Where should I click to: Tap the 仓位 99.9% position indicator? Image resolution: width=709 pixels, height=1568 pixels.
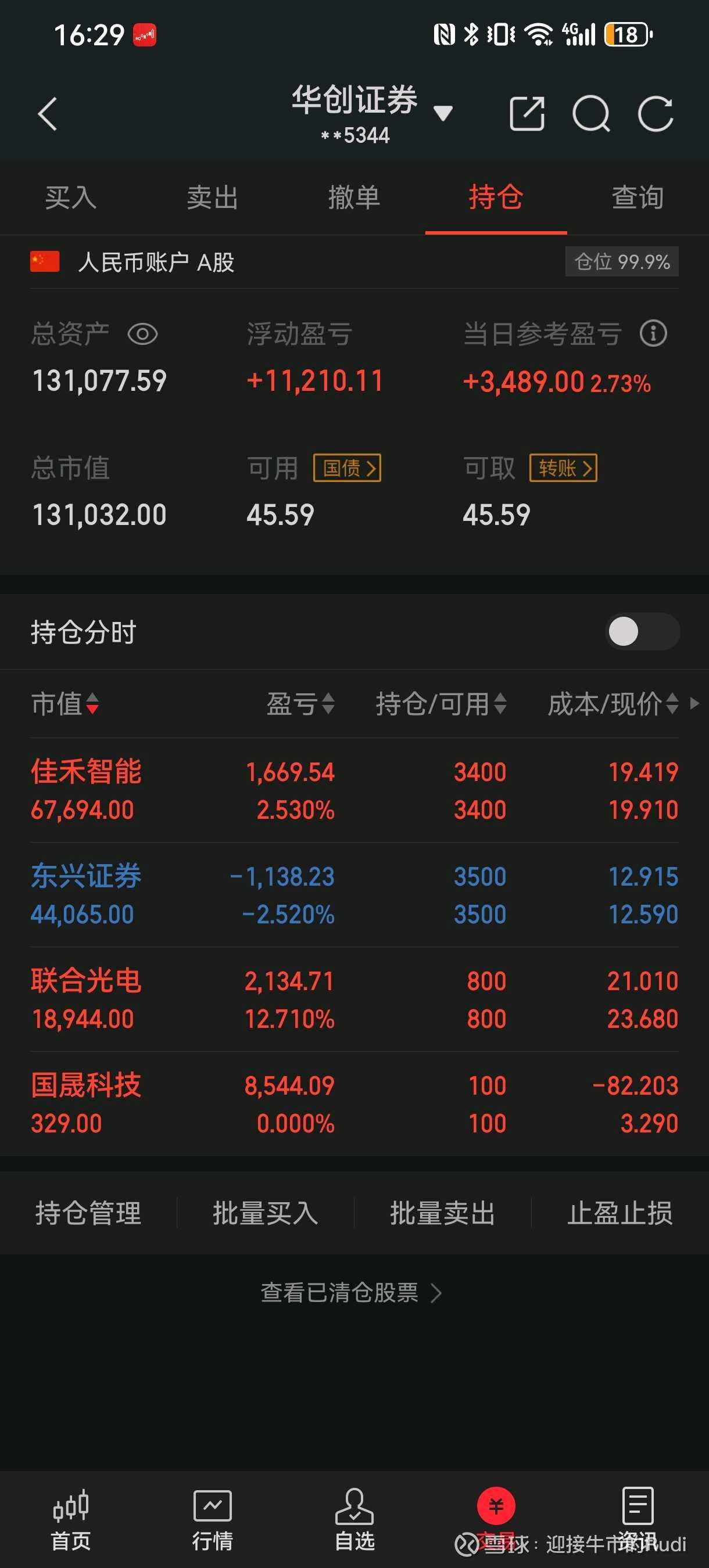621,262
